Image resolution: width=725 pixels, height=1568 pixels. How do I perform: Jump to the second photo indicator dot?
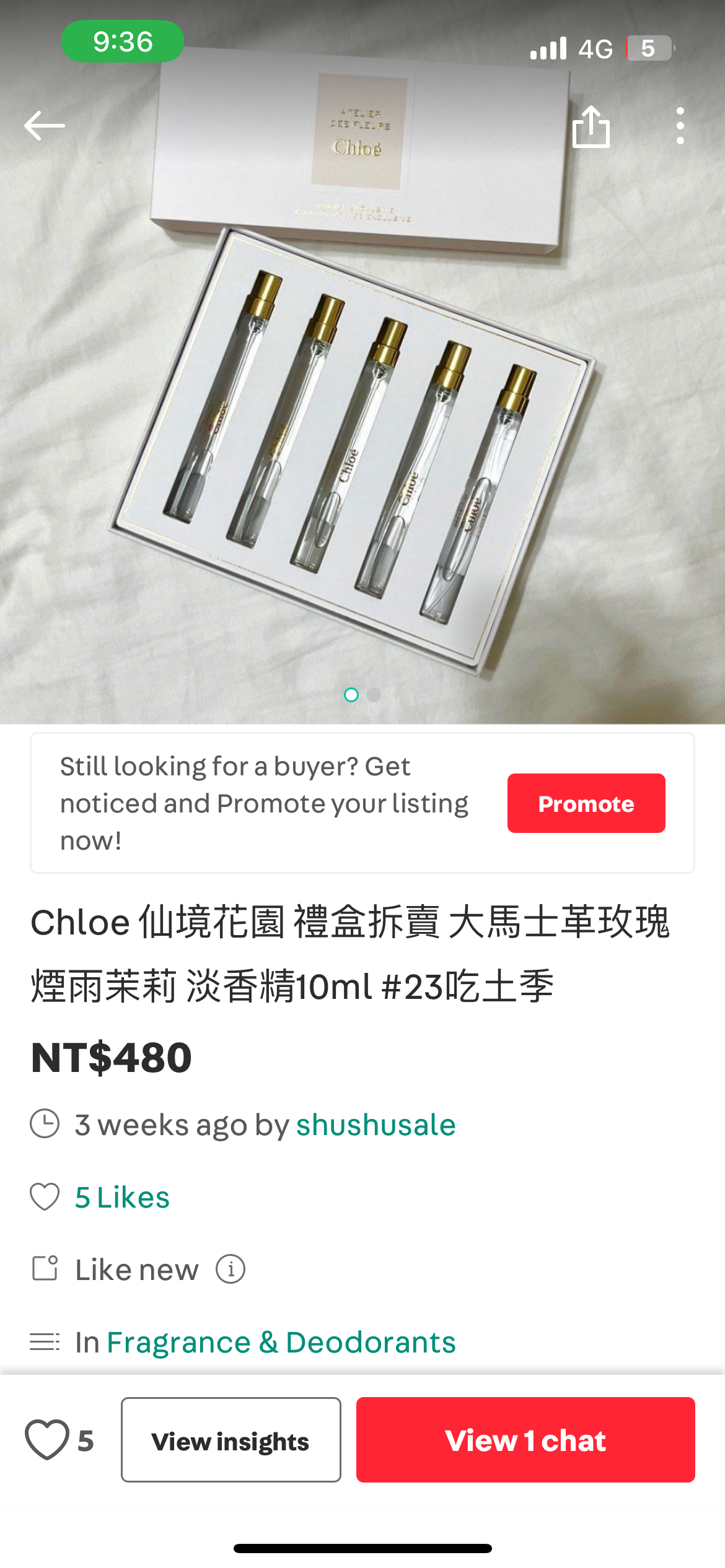tap(374, 695)
